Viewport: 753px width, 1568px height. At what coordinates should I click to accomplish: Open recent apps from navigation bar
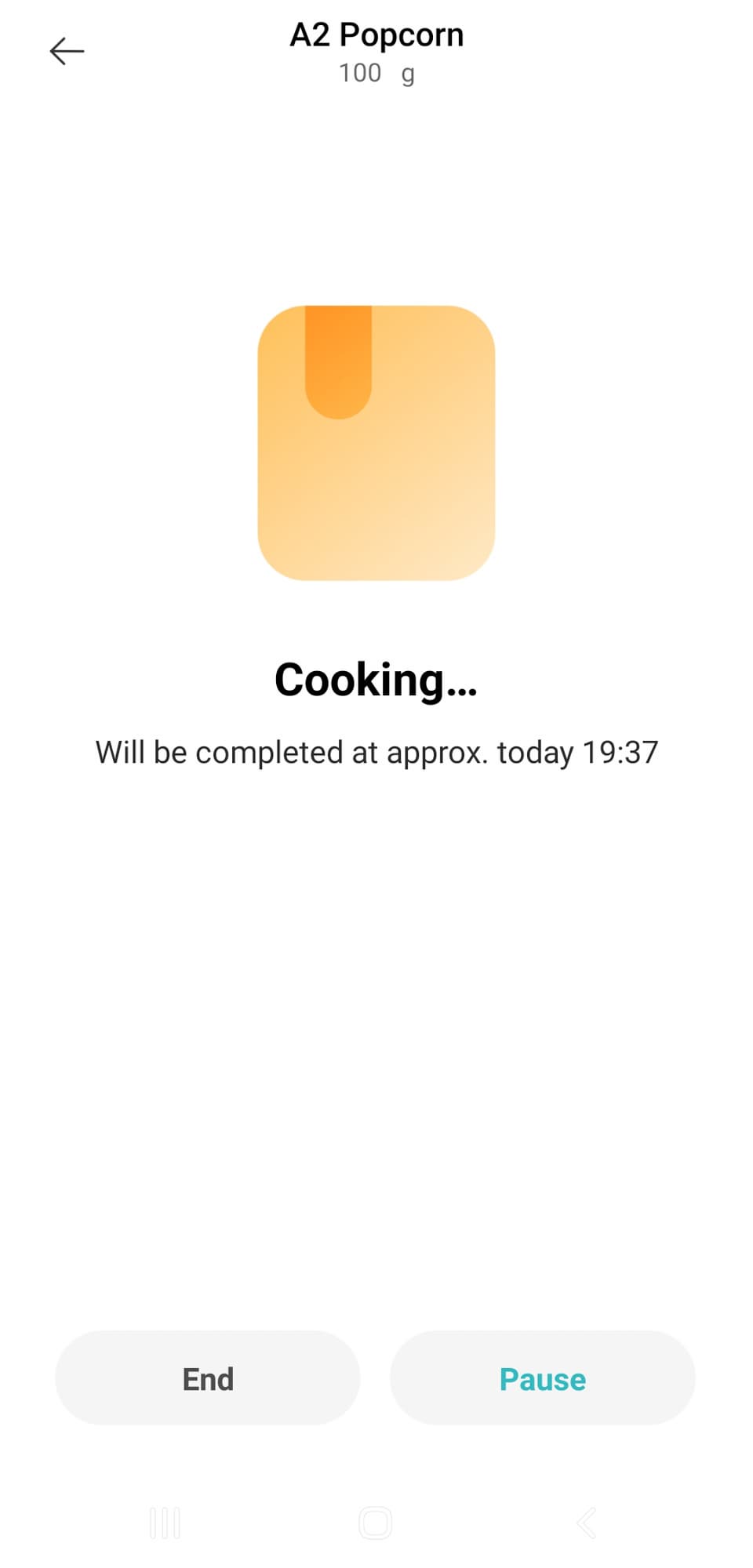165,1523
